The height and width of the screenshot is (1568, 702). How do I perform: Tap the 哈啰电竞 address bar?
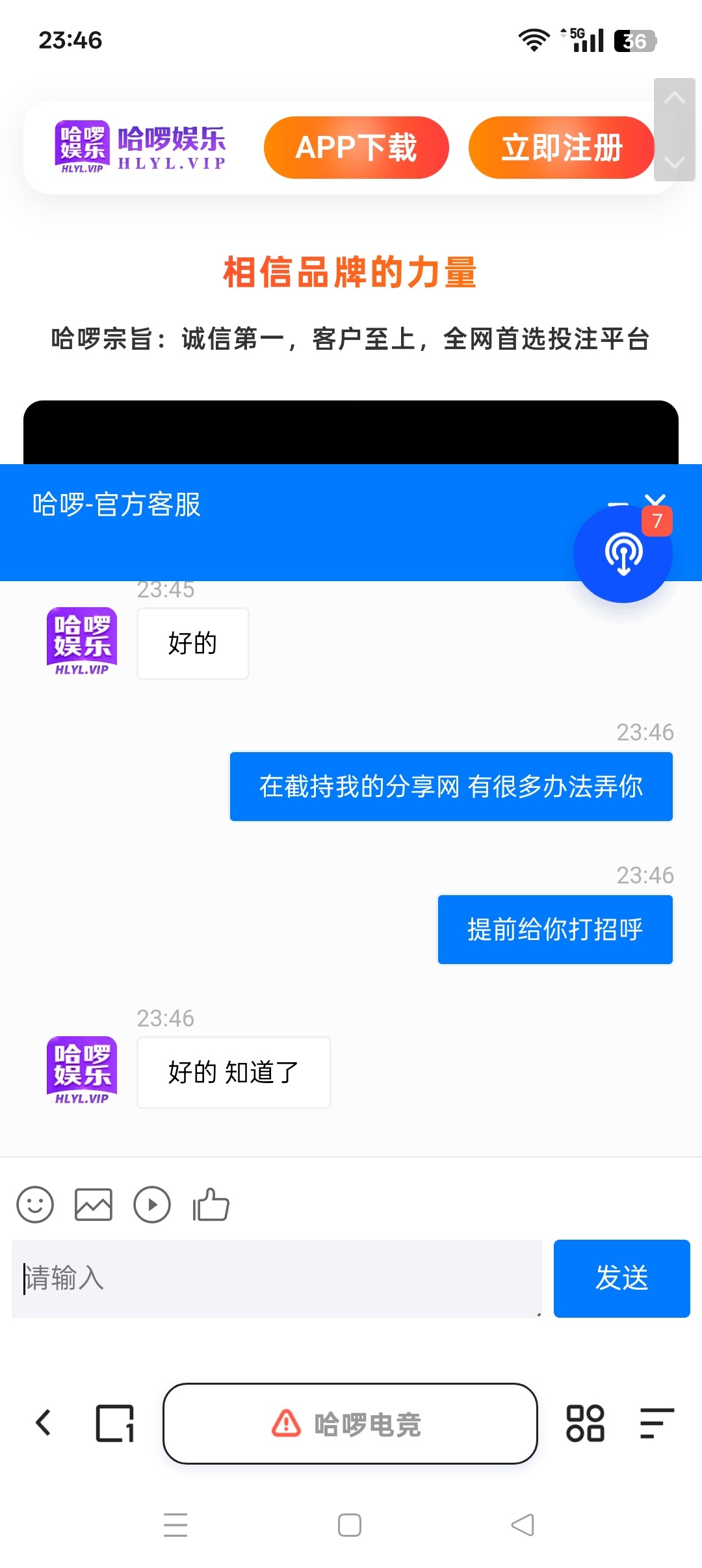350,1424
